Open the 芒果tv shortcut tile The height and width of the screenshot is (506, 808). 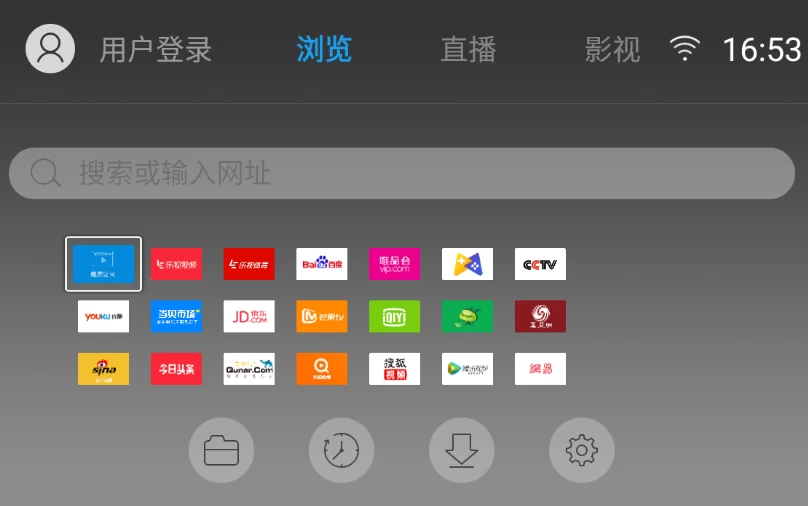point(322,316)
